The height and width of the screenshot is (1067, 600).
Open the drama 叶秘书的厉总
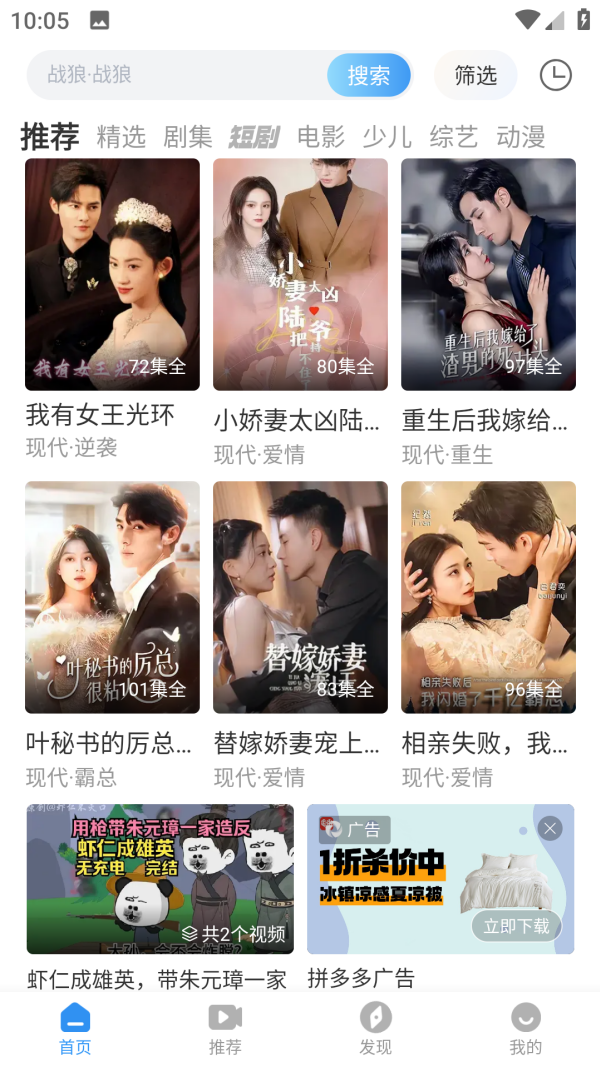coord(112,597)
